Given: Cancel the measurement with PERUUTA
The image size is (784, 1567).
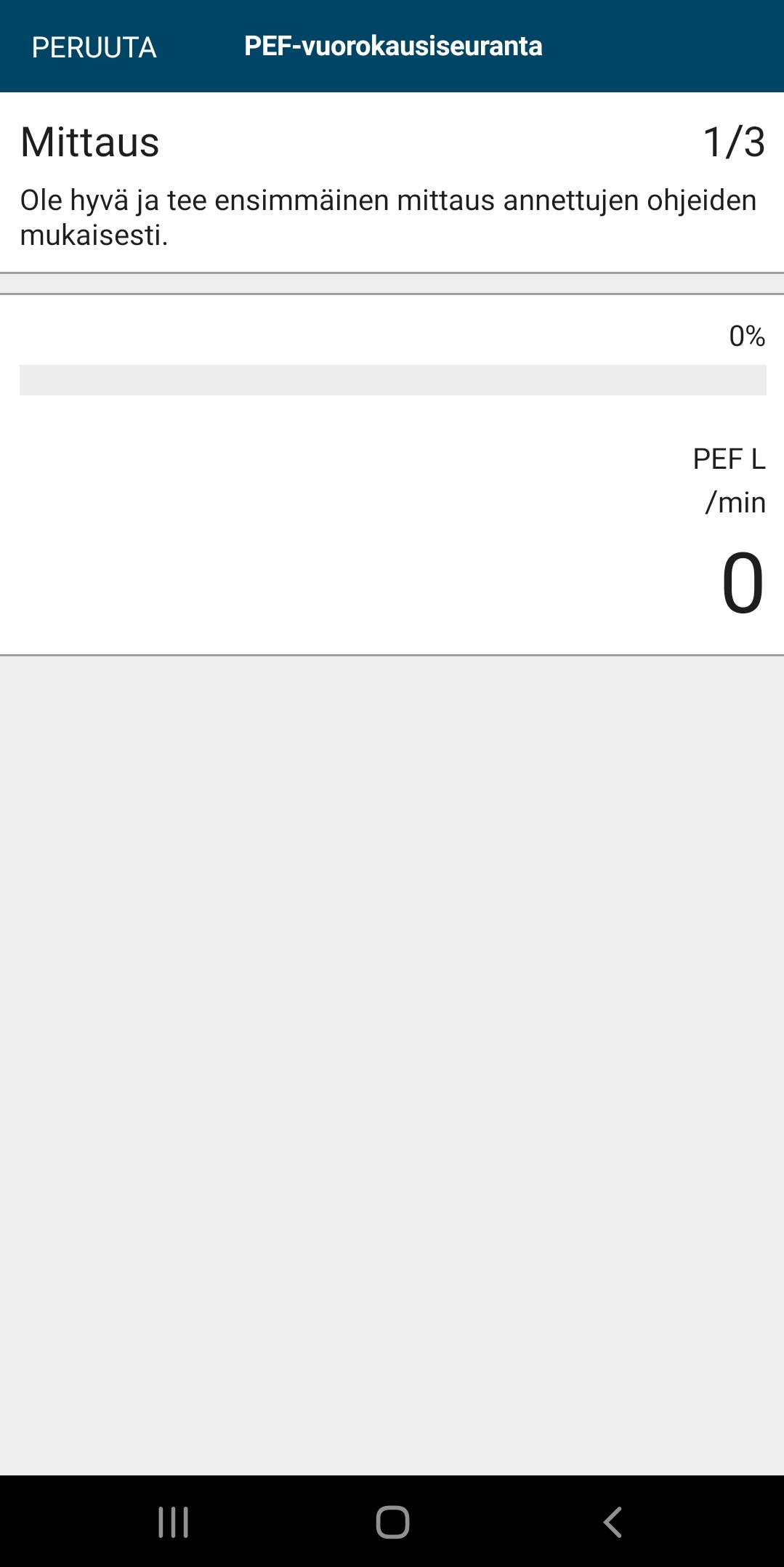Looking at the screenshot, I should point(94,47).
